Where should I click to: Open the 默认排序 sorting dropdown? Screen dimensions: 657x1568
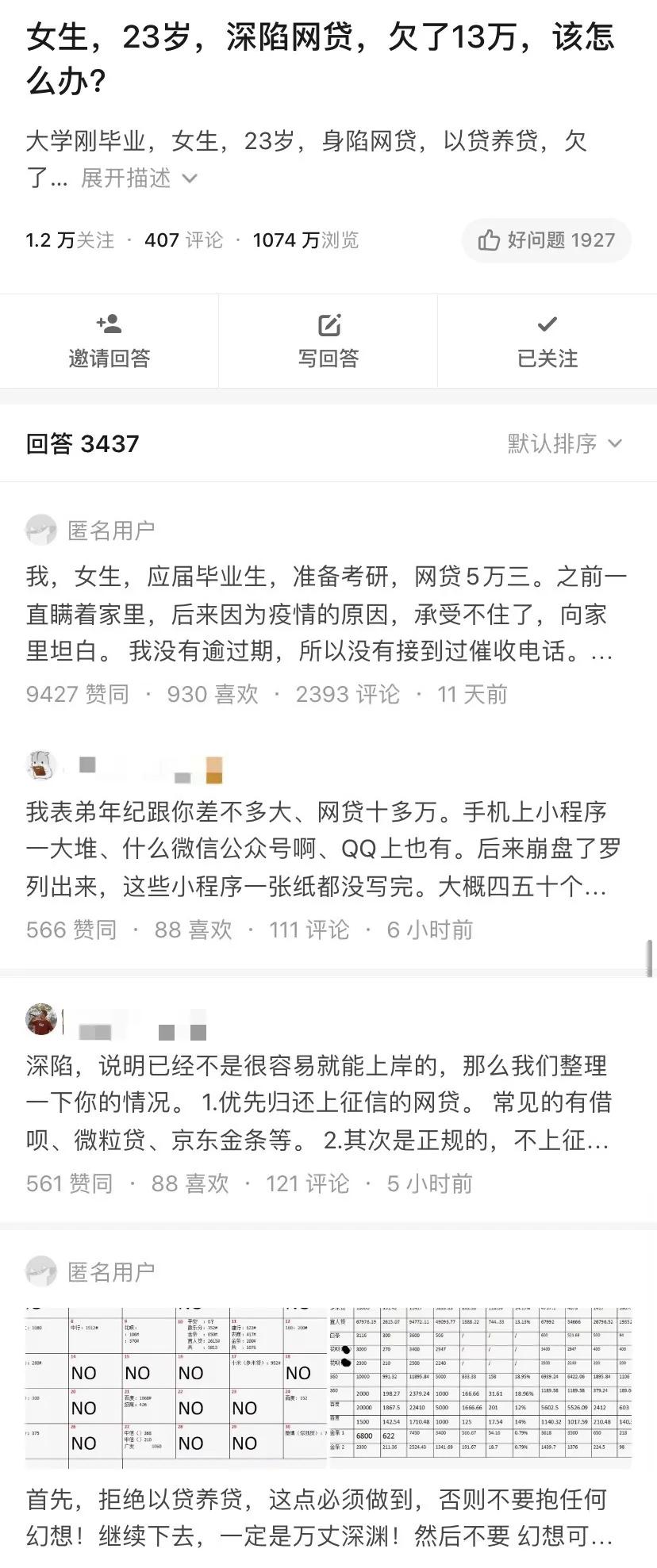click(563, 443)
